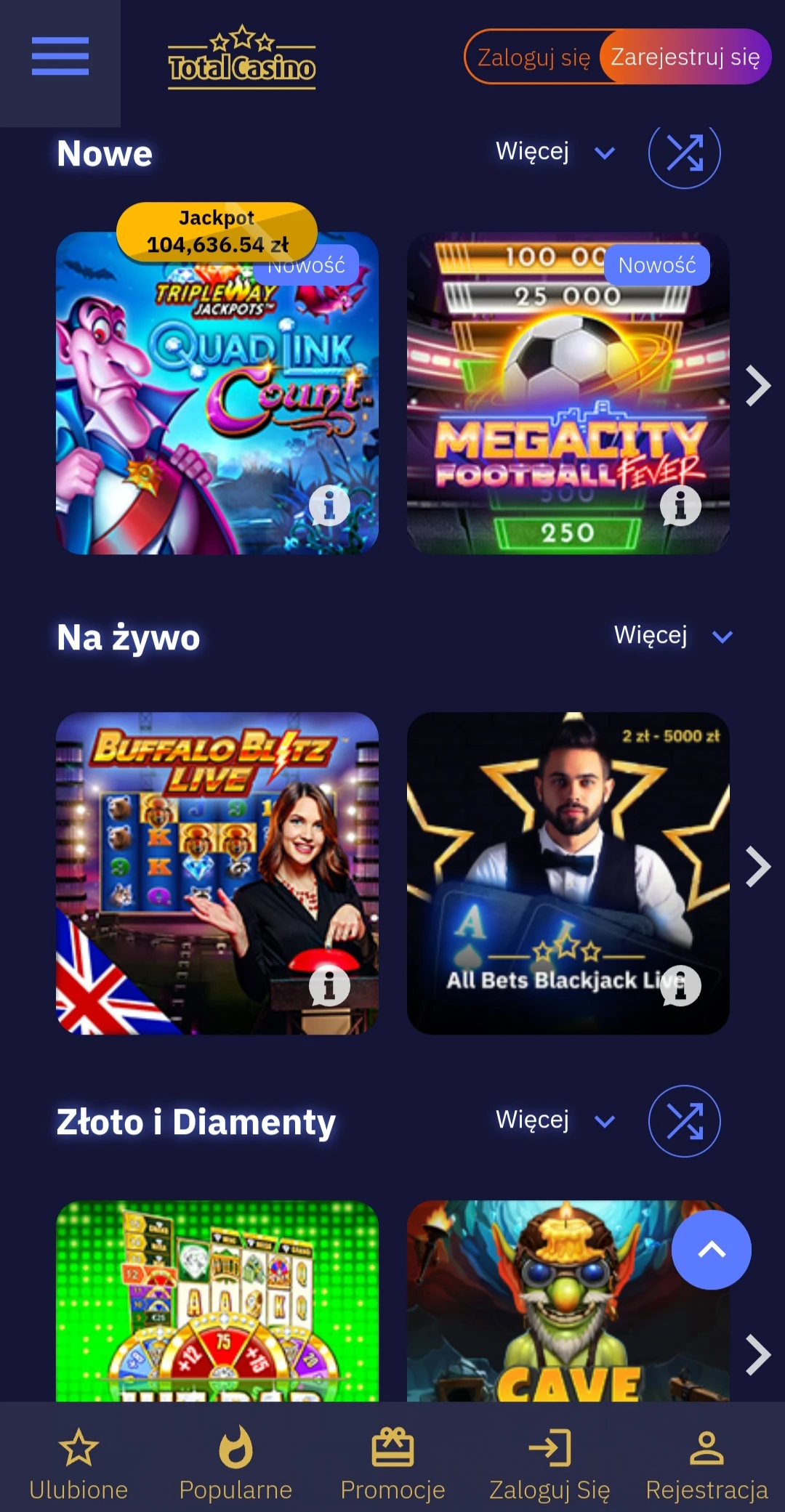The height and width of the screenshot is (1512, 785).
Task: Show next games in Na żywo carousel
Action: click(757, 866)
